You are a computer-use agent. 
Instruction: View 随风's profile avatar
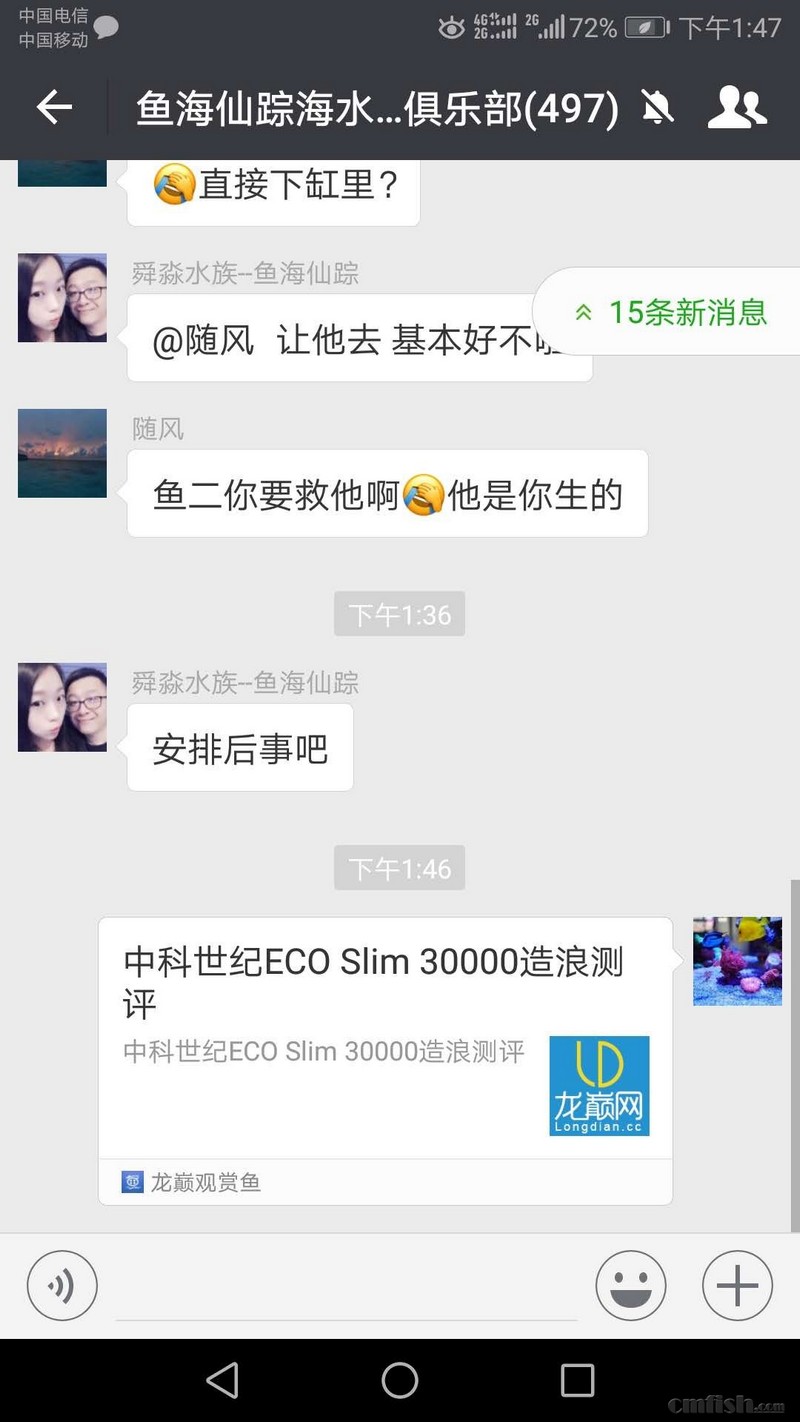62,453
